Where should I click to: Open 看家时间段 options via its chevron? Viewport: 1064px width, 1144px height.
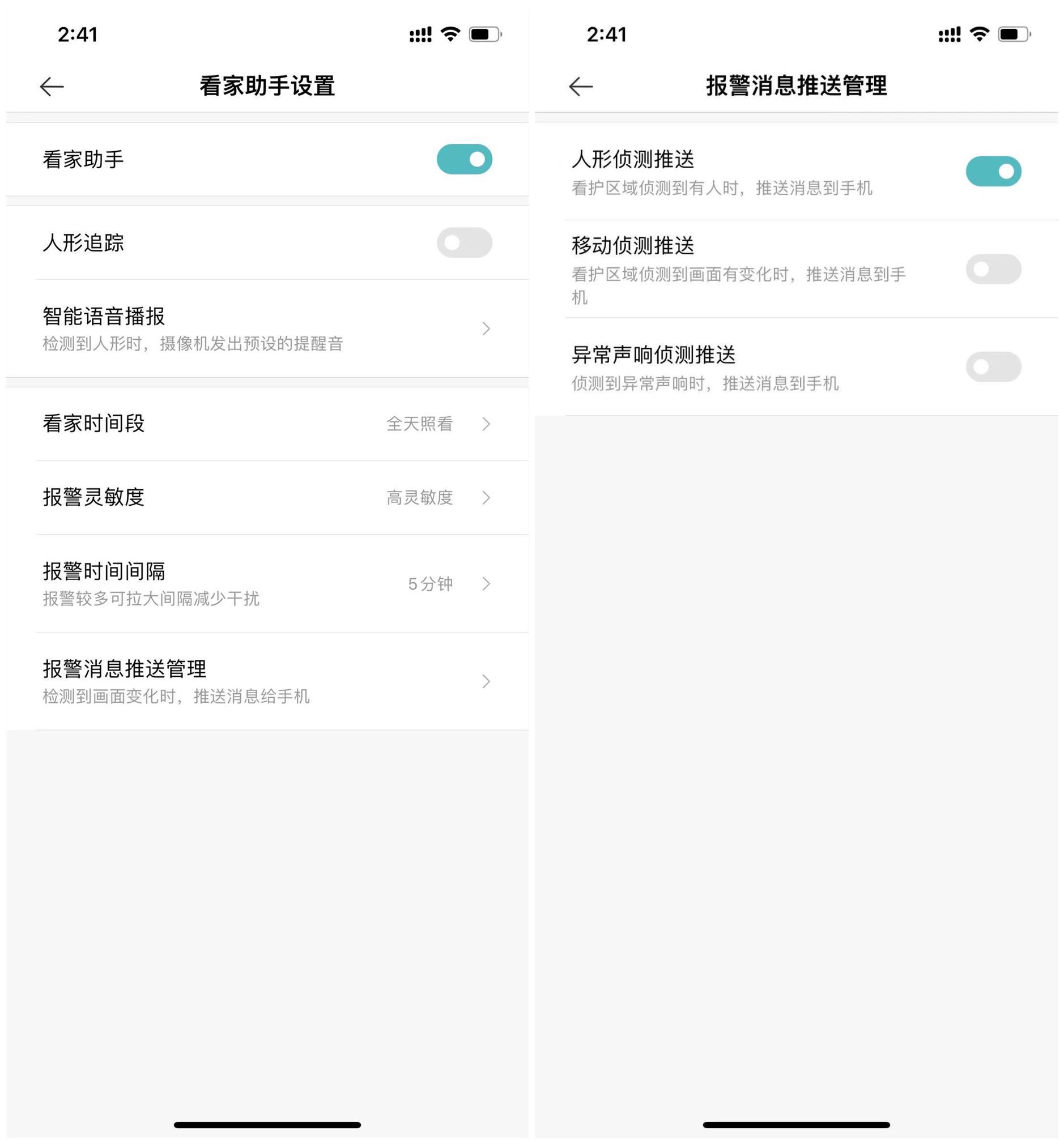(x=487, y=425)
